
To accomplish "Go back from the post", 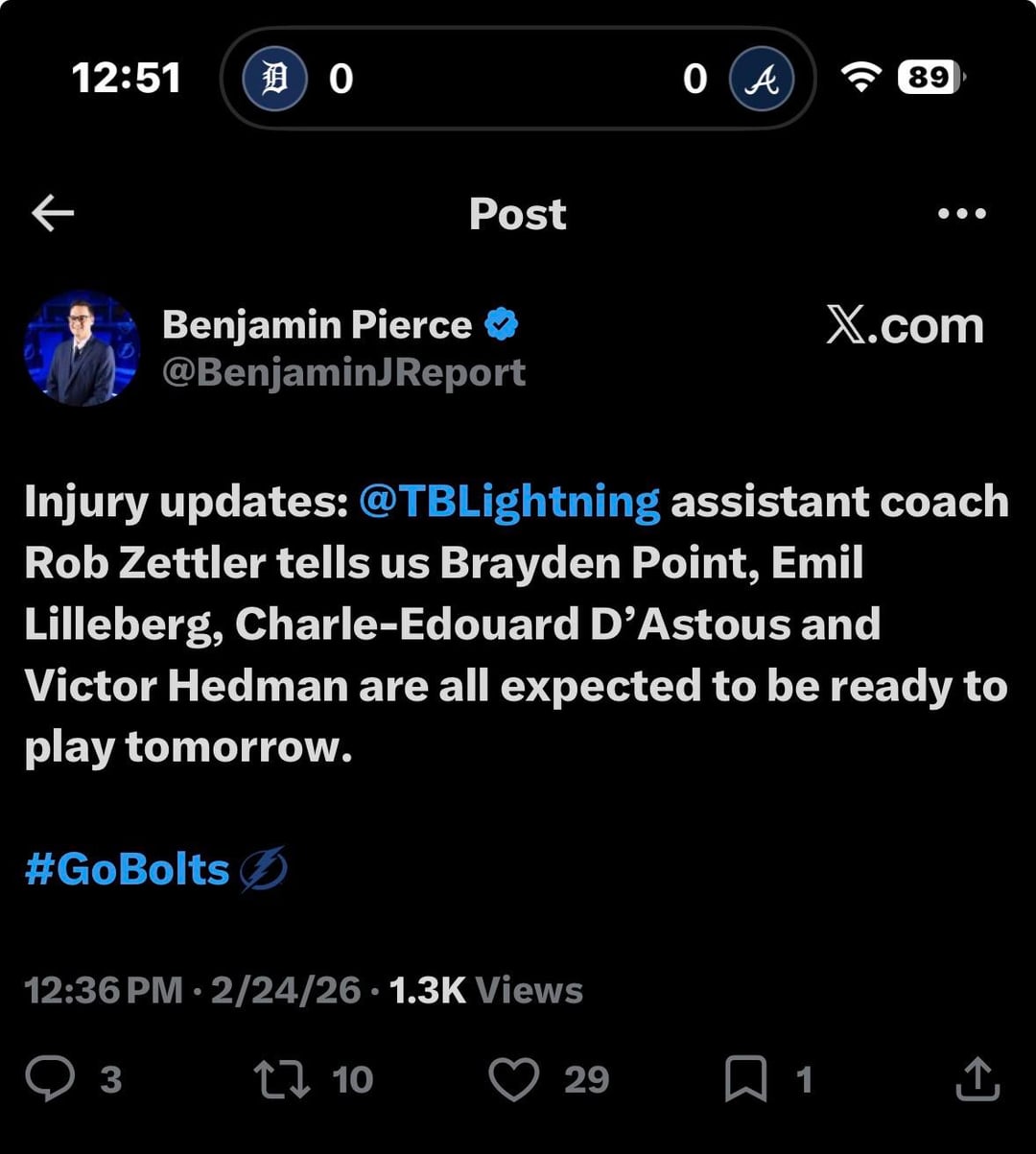I will [x=53, y=214].
